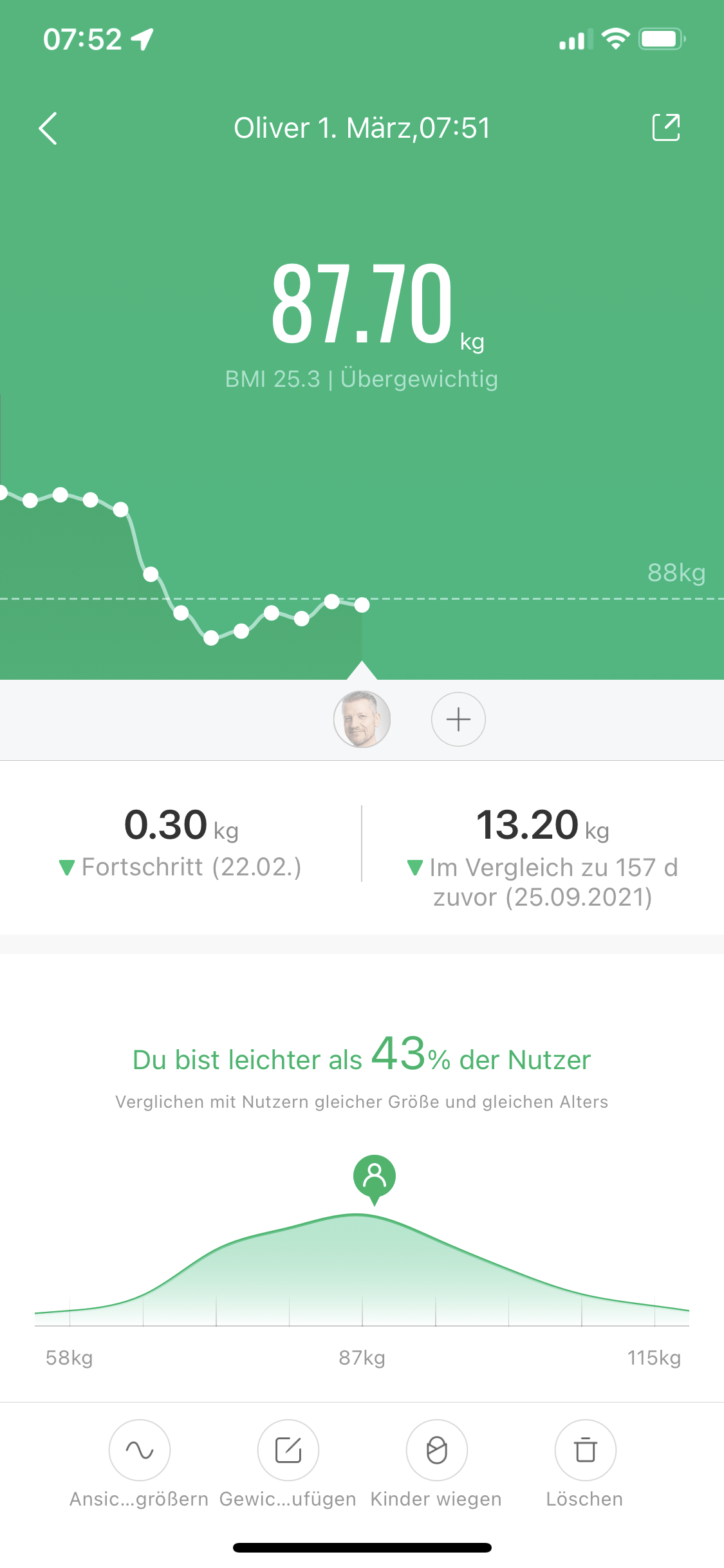
Task: Select the Ansicht vergrößern wave icon
Action: coord(139,1450)
